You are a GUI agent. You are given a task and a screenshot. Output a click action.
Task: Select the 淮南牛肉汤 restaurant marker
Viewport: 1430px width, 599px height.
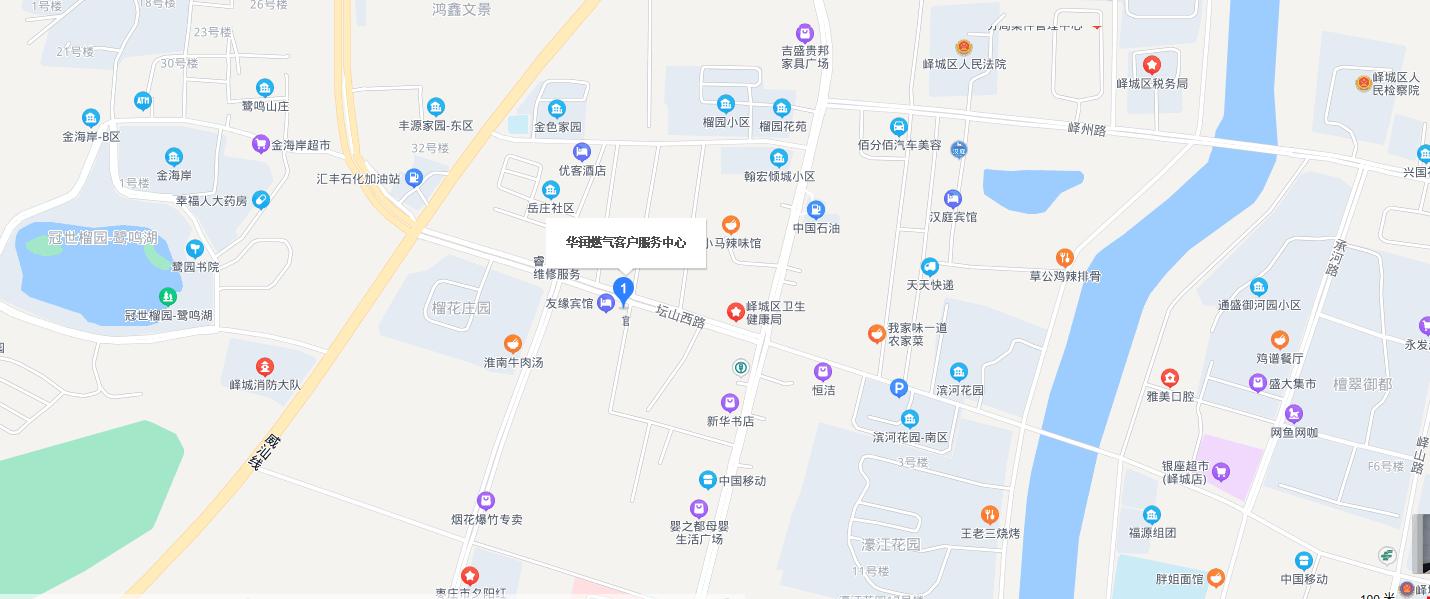point(513,344)
